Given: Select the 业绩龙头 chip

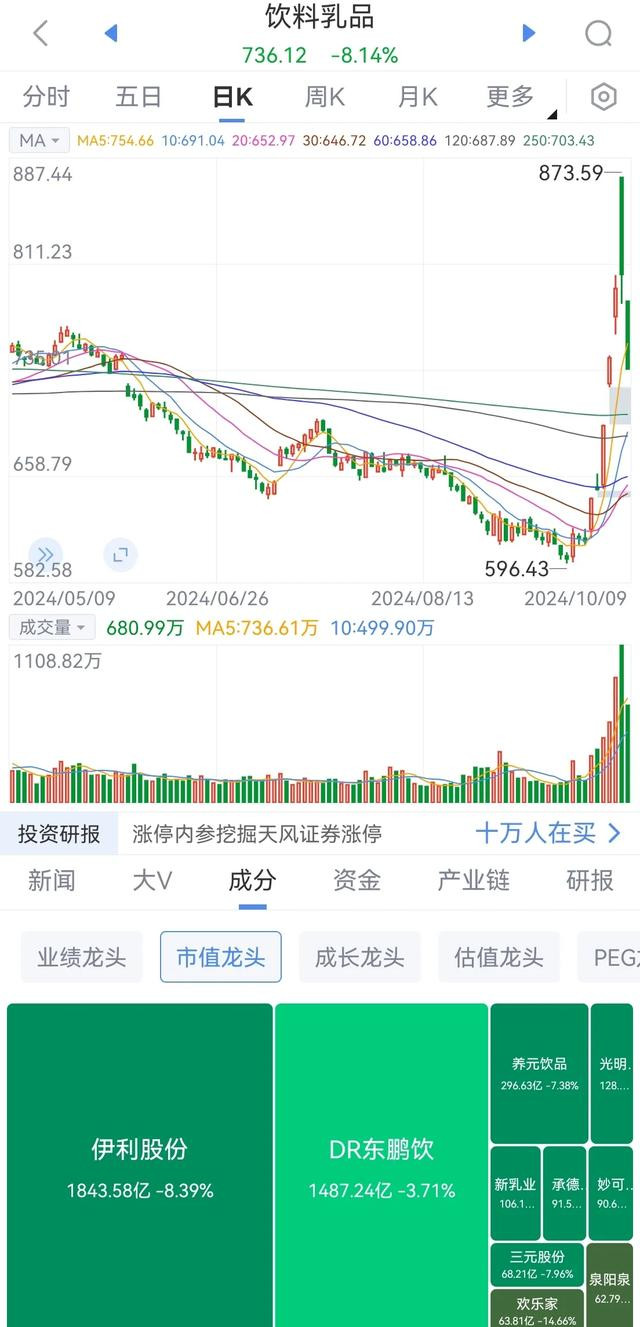Looking at the screenshot, I should [82, 957].
